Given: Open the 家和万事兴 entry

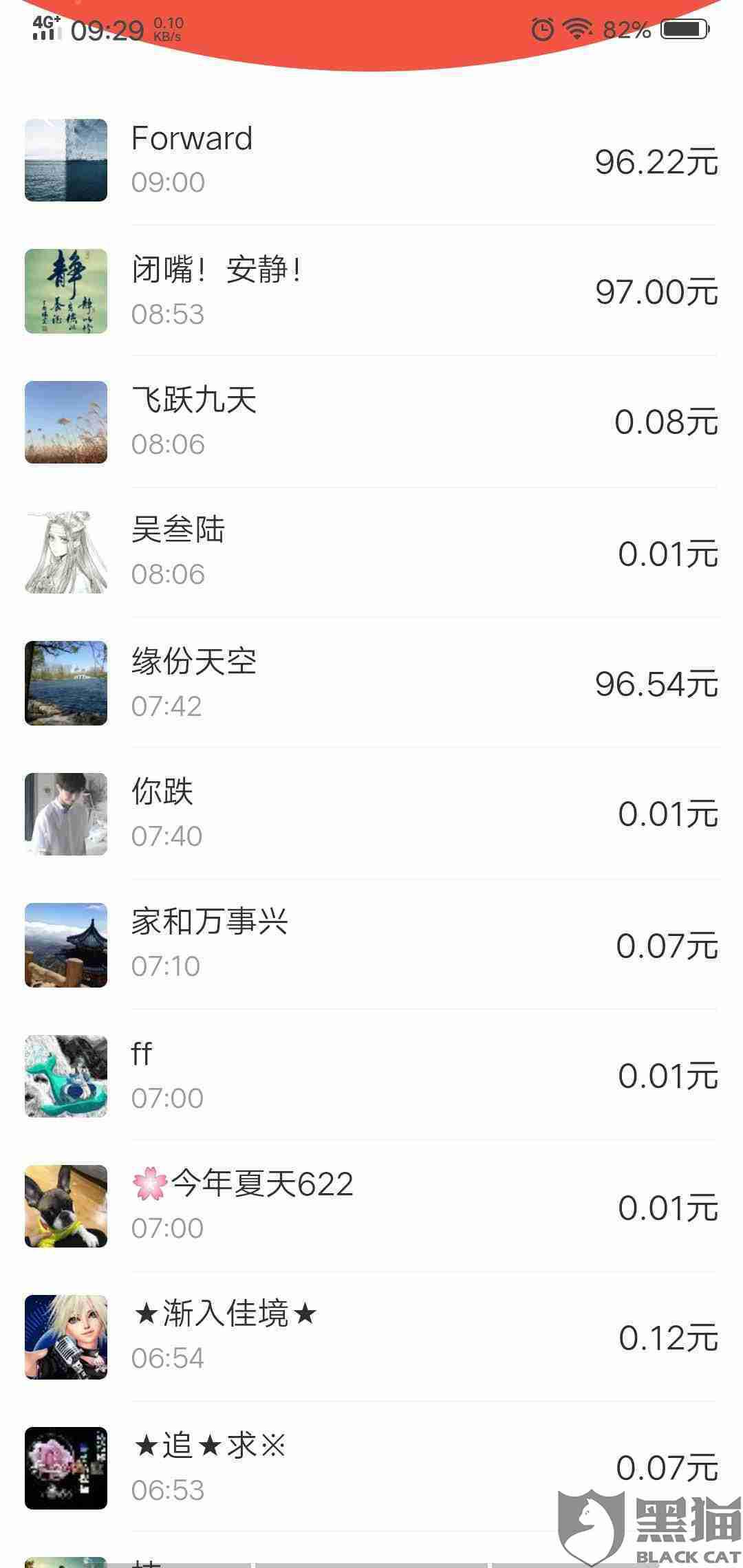Looking at the screenshot, I should point(371,944).
